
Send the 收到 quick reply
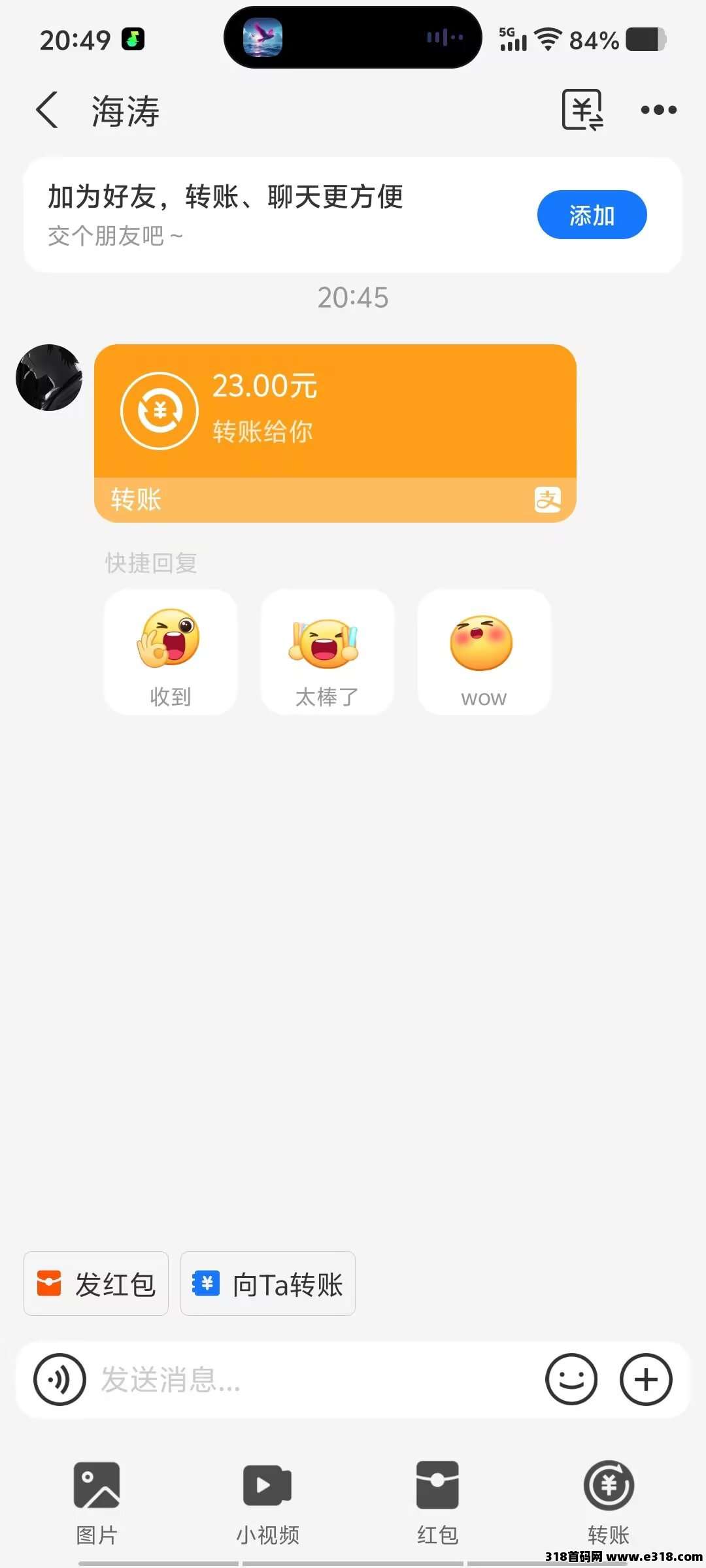[x=171, y=652]
